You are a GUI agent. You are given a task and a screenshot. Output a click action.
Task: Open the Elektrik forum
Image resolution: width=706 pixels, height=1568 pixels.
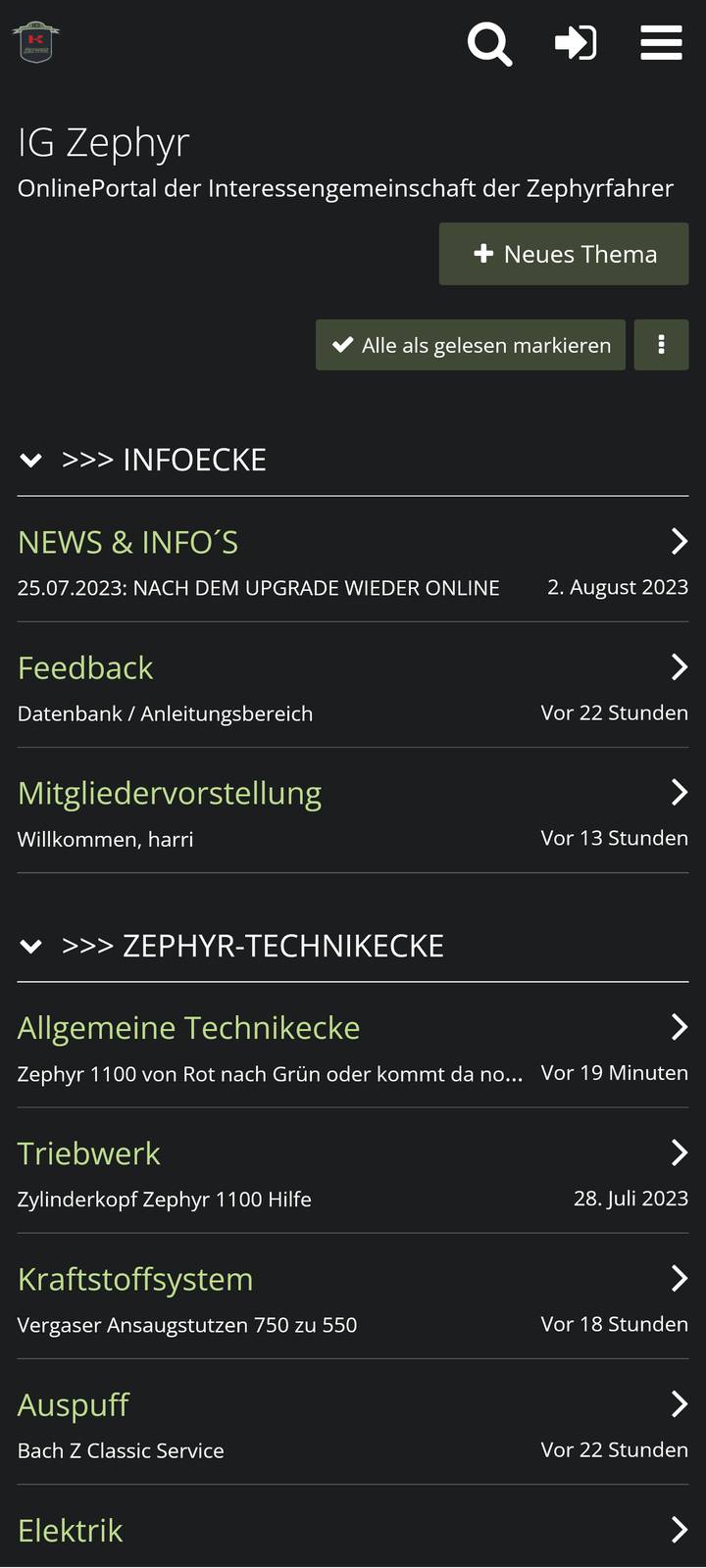click(71, 1530)
